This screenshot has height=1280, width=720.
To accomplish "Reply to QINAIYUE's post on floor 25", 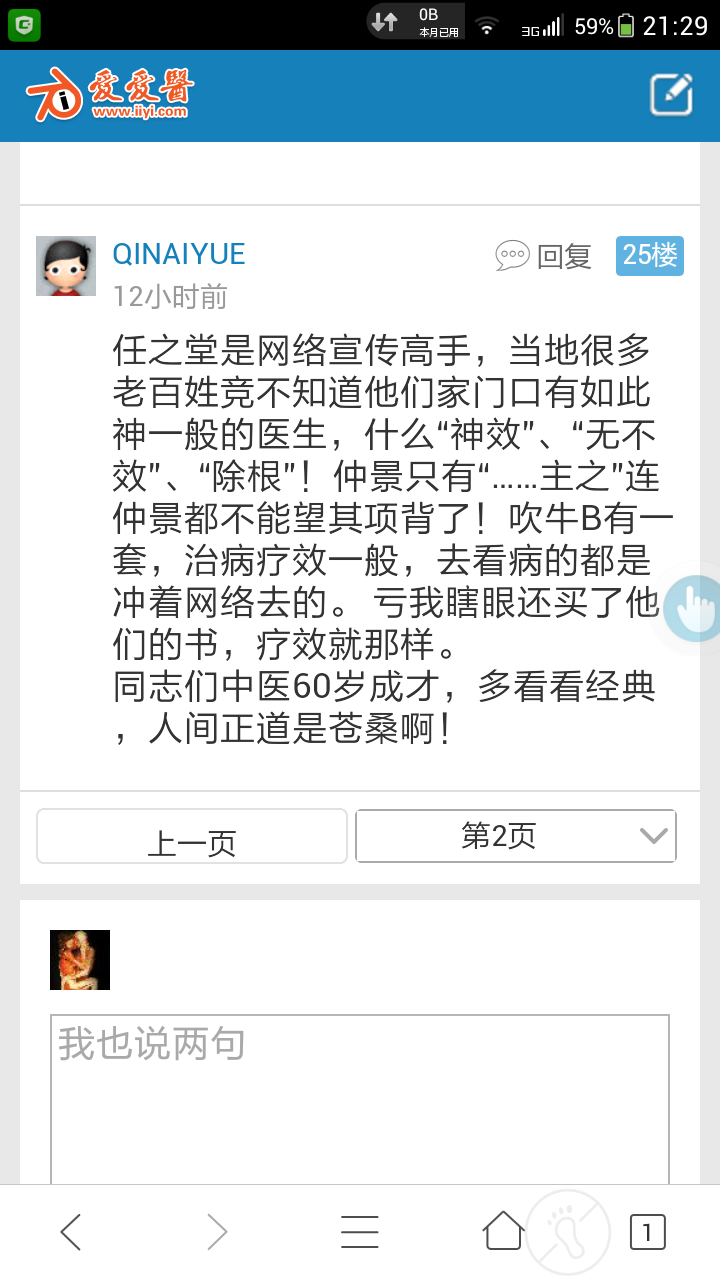I will click(x=544, y=257).
